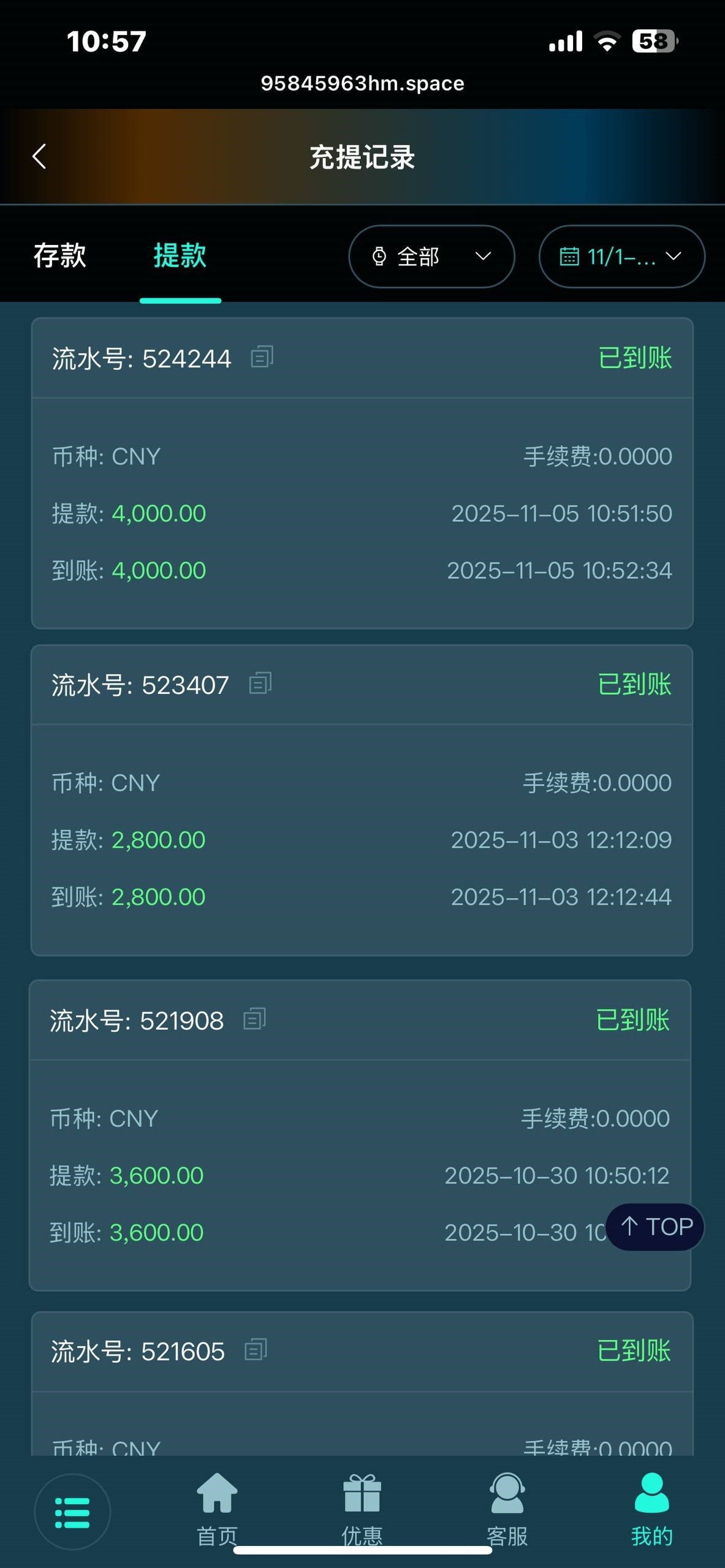The image size is (725, 1568).
Task: Copy serial number 521908
Action: pyautogui.click(x=255, y=1019)
